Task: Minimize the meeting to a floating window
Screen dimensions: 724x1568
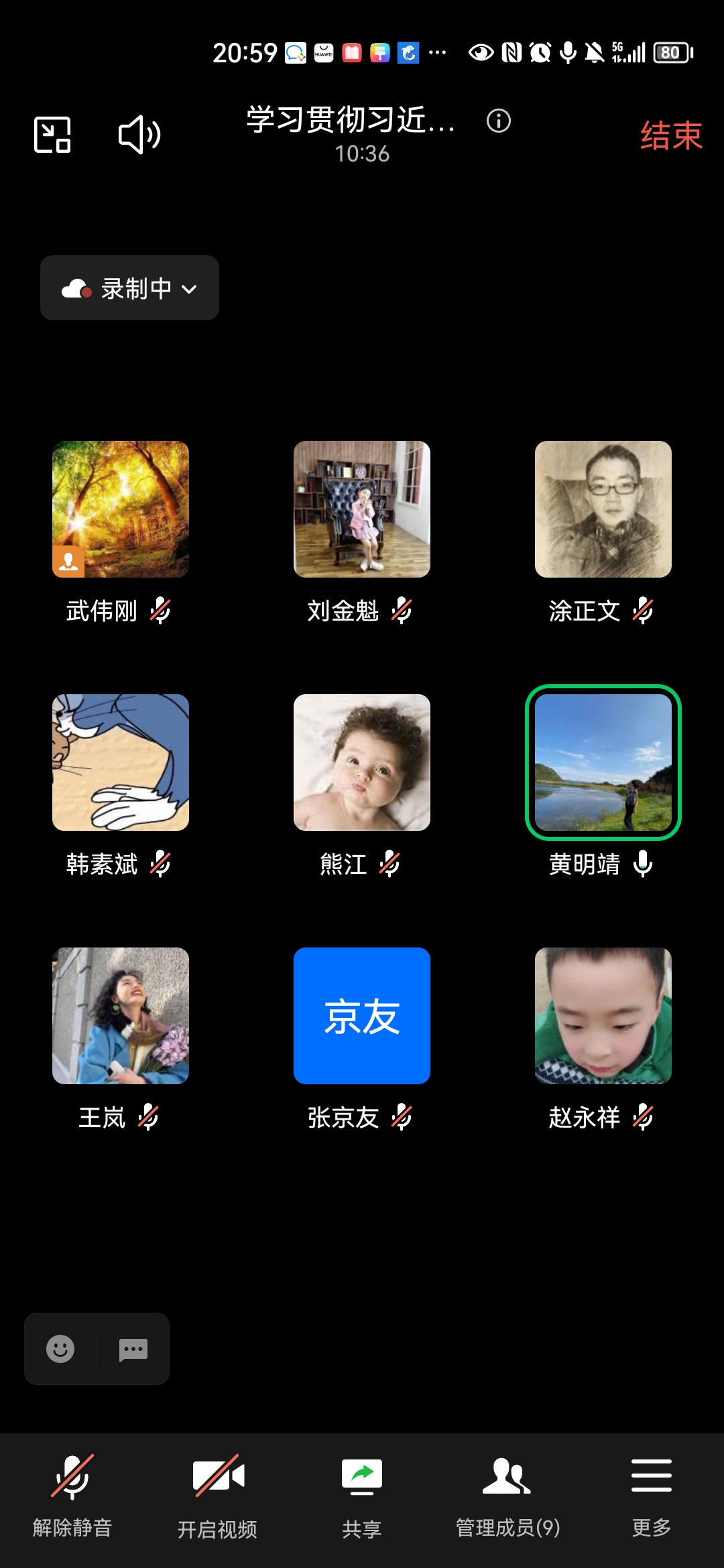Action: 52,135
